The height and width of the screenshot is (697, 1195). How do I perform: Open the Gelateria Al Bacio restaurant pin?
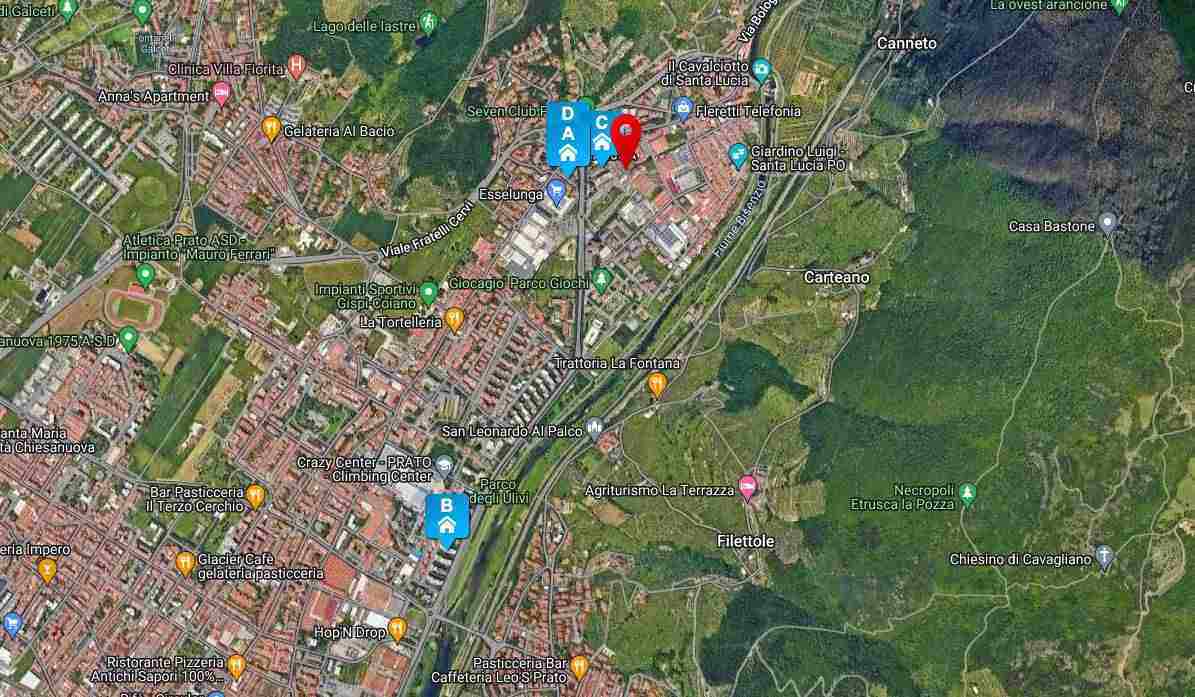(270, 130)
